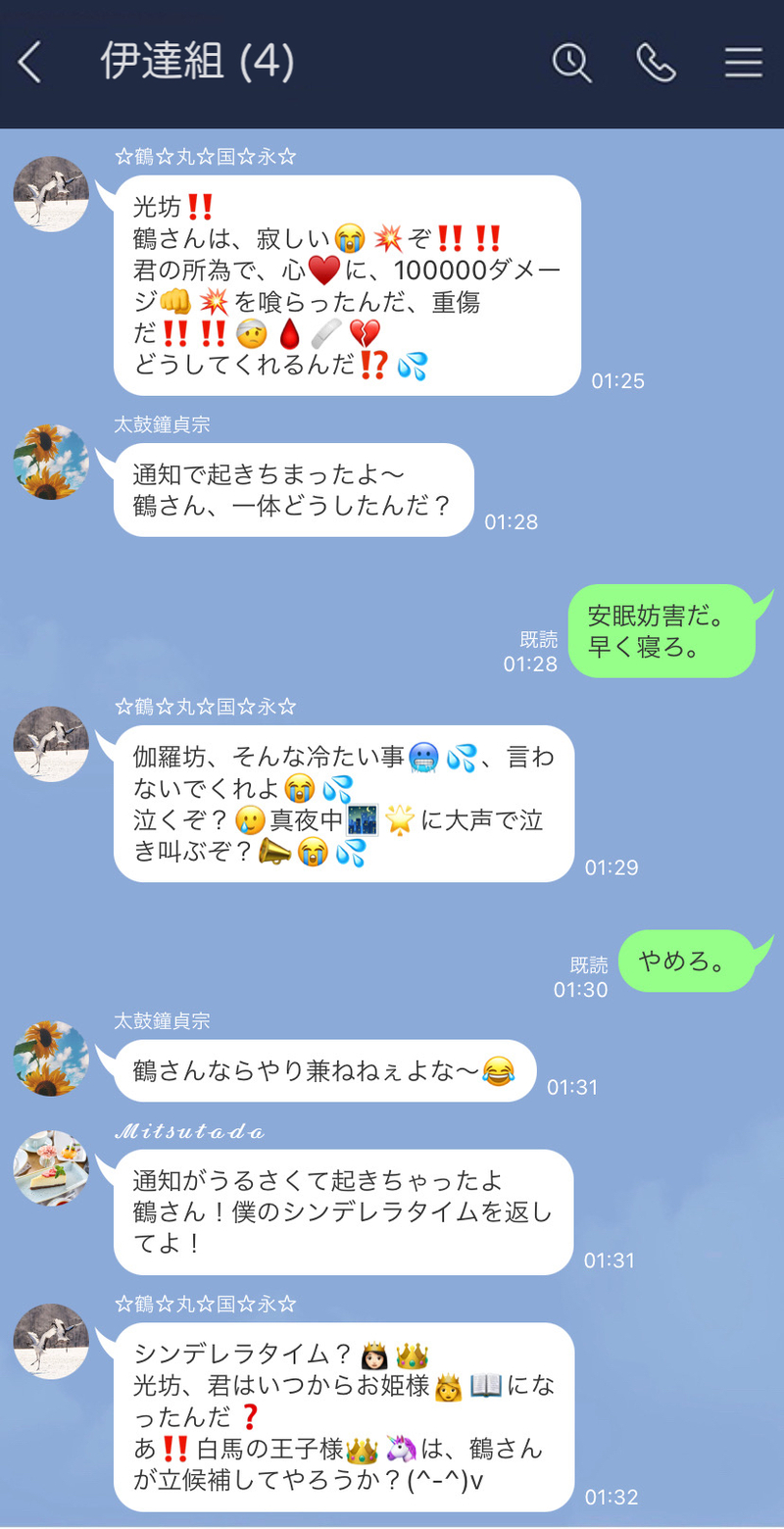Go back from the 伊達組 chat
The width and height of the screenshot is (784, 1529).
30,63
